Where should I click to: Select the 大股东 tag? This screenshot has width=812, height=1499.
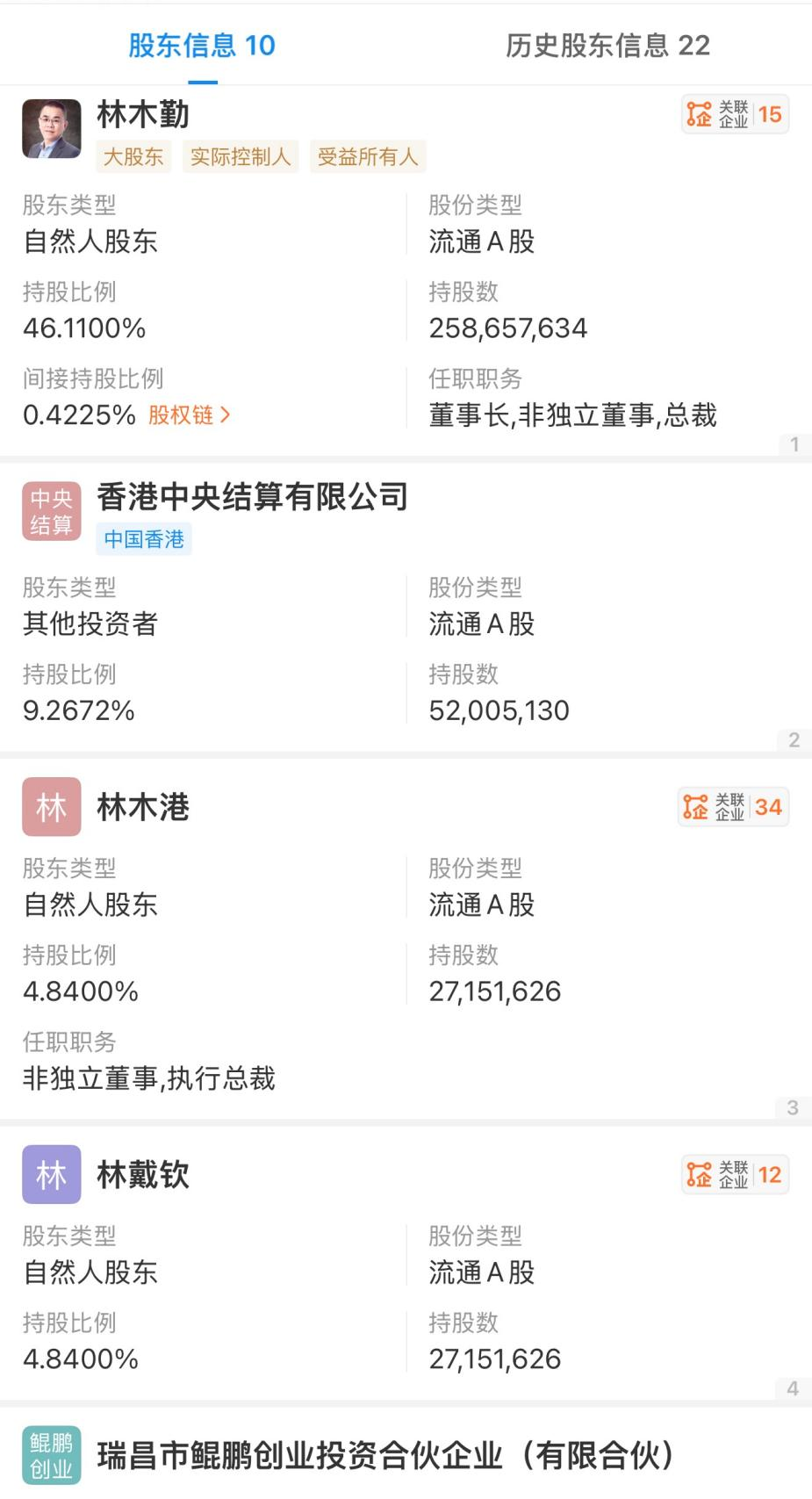[133, 156]
